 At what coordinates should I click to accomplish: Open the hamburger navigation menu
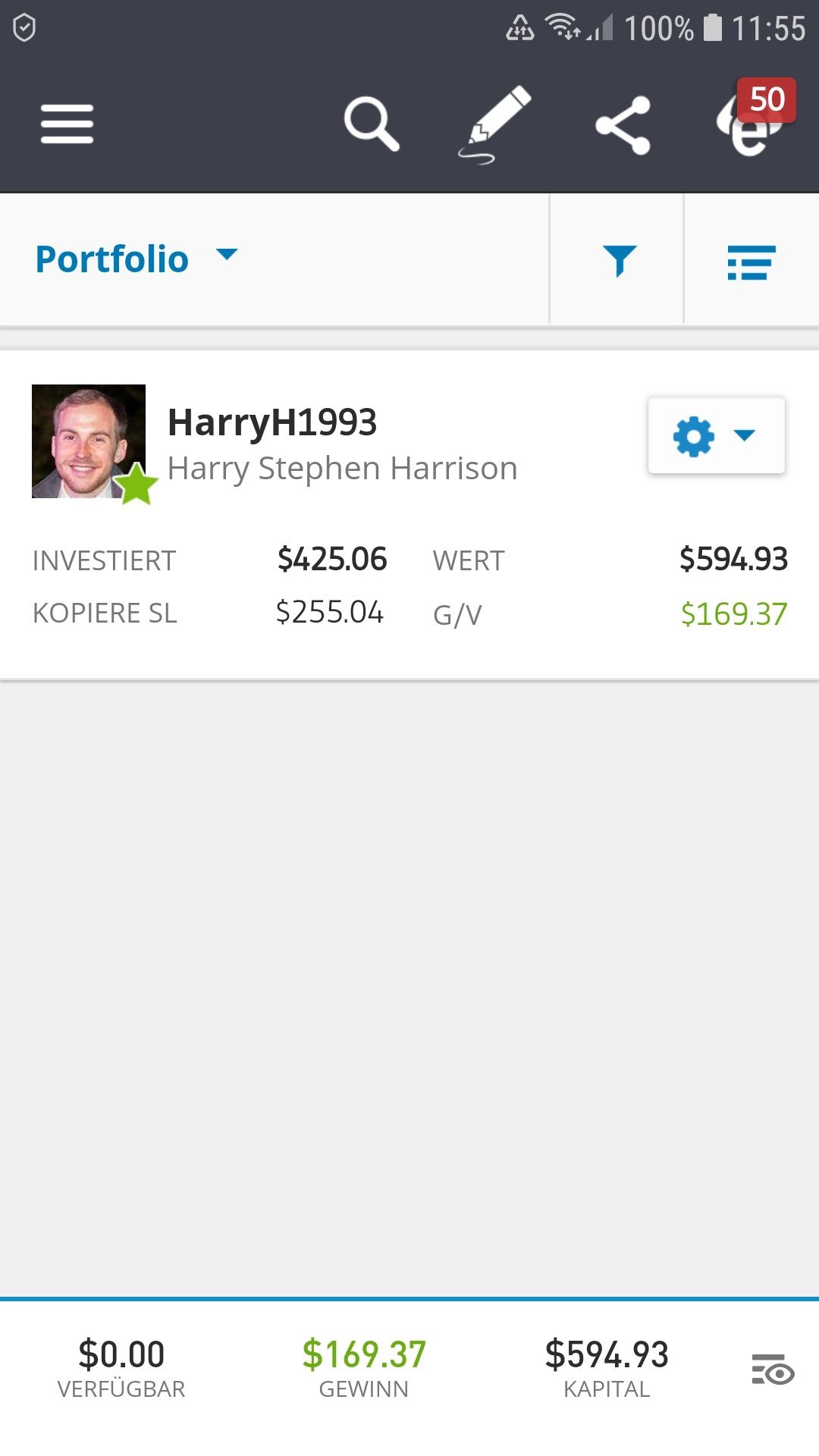click(x=67, y=124)
